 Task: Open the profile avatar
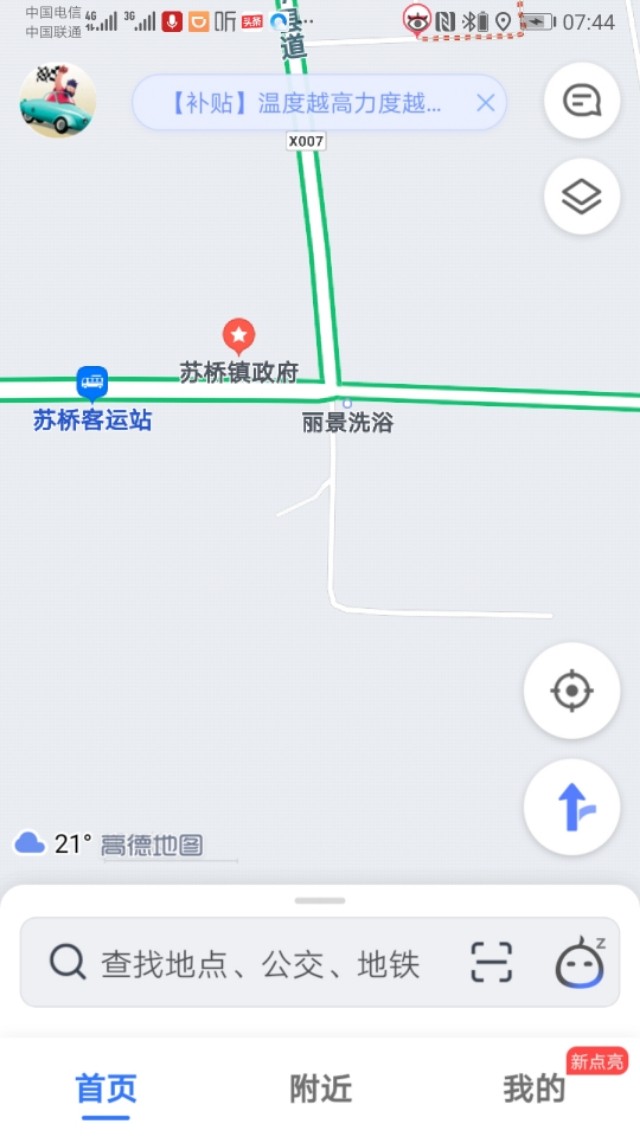coord(58,100)
